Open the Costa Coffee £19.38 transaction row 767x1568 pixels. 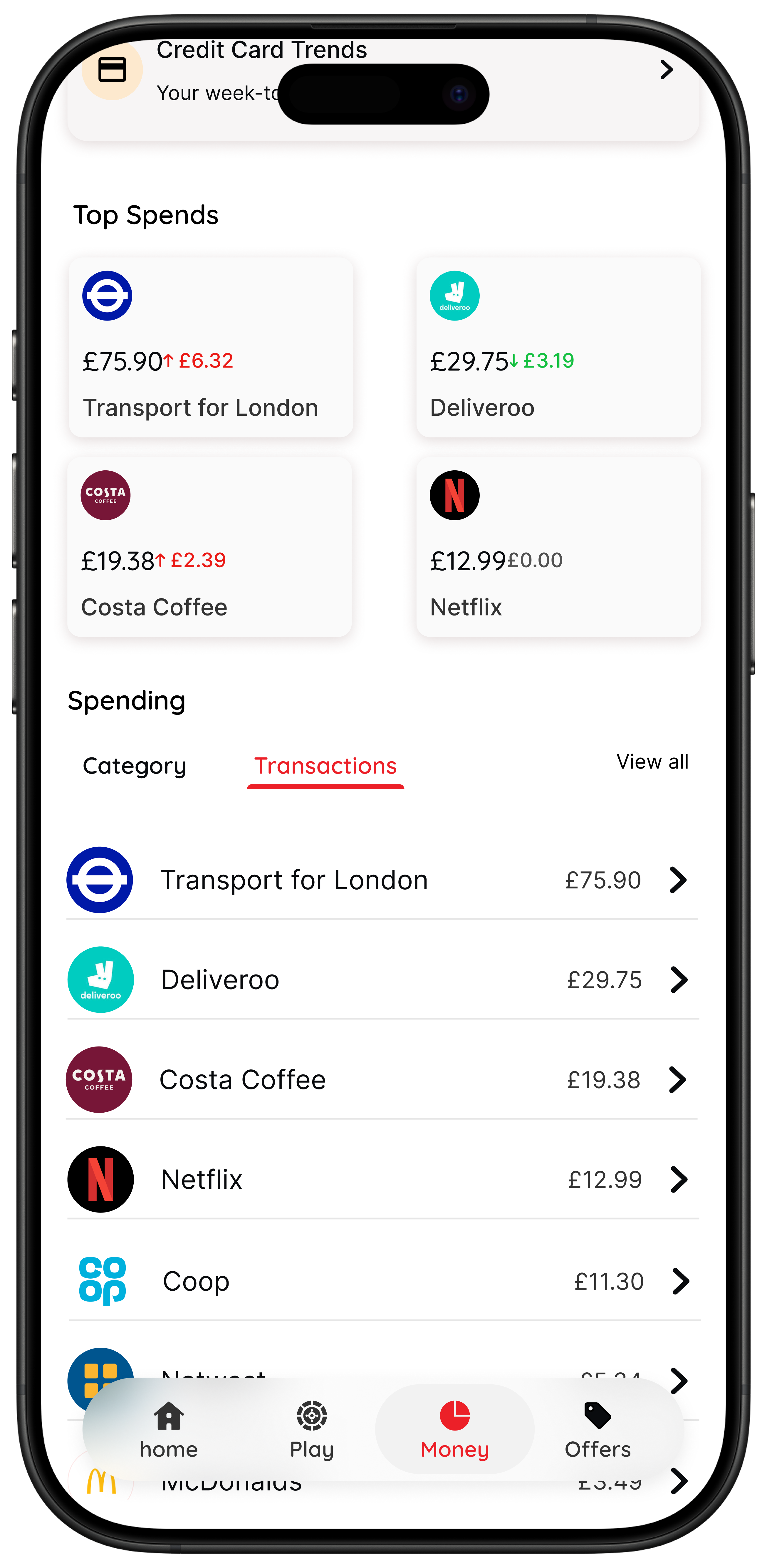(384, 1079)
